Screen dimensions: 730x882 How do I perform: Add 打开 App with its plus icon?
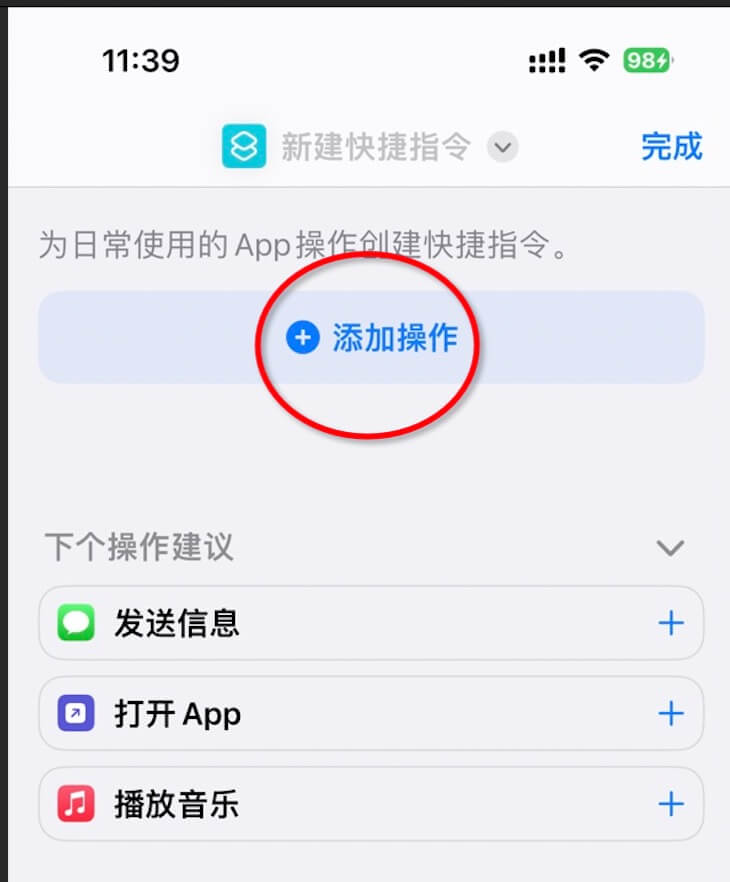click(670, 714)
